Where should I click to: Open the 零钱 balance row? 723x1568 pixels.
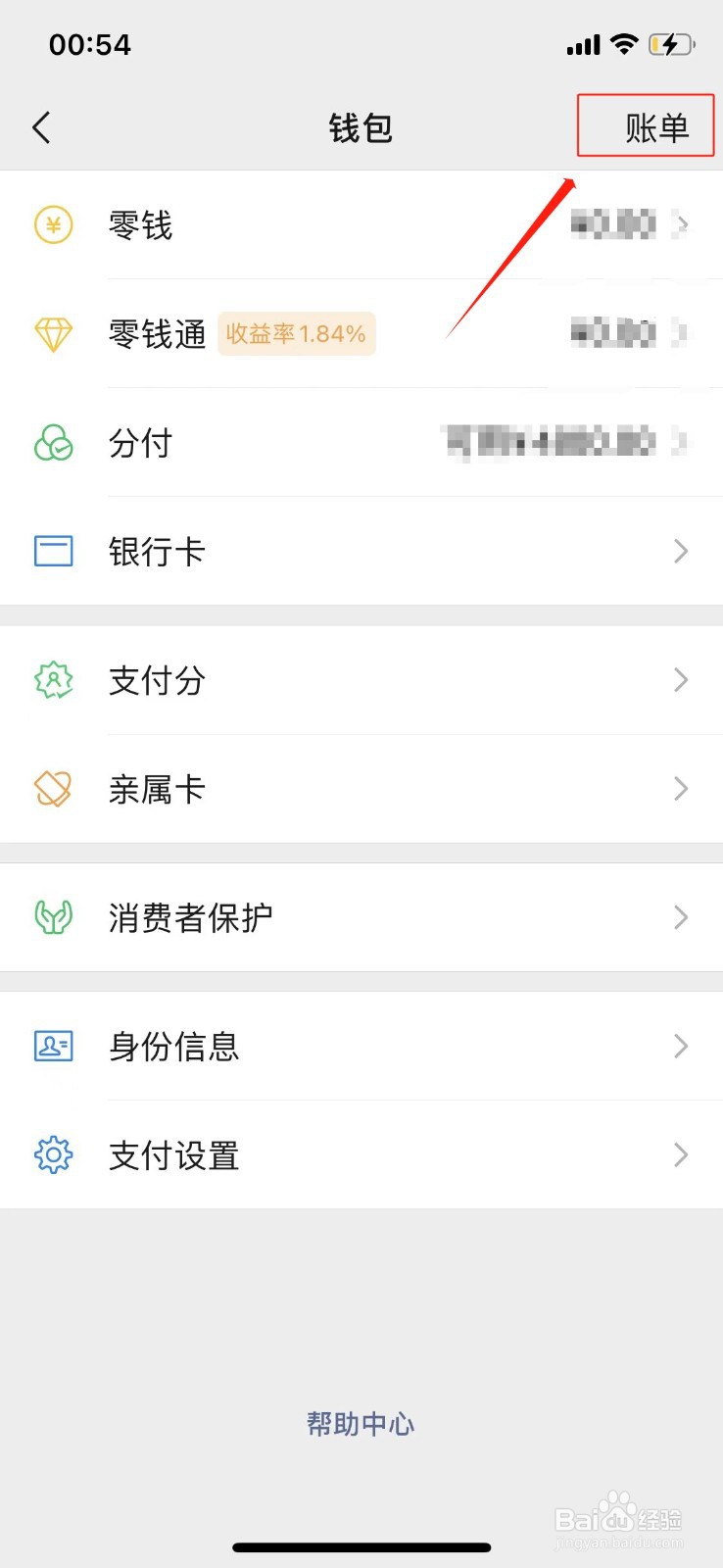(361, 225)
